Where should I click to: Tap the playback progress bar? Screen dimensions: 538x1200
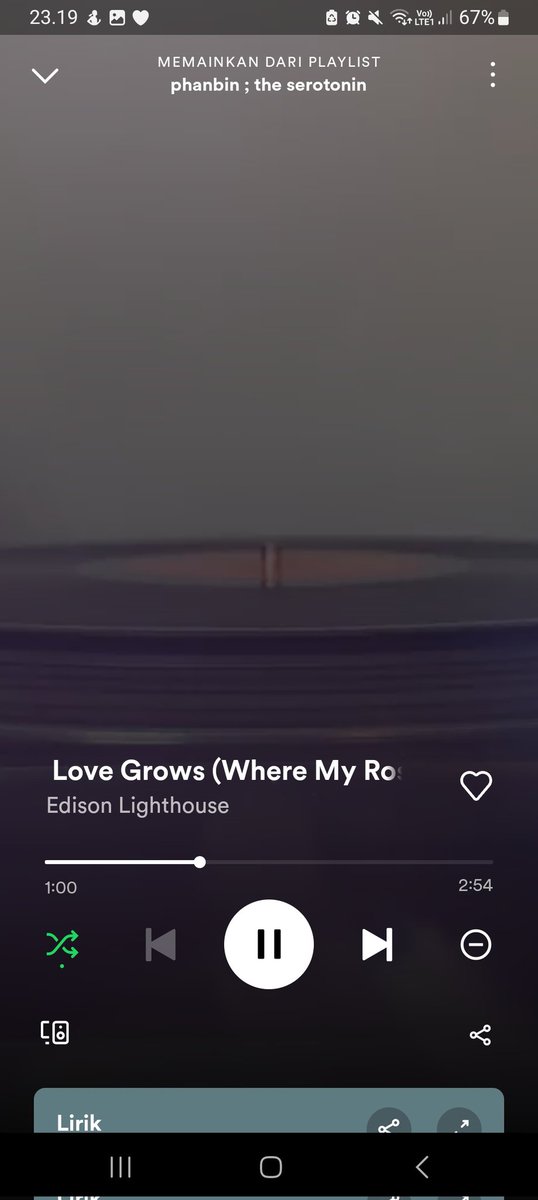[269, 862]
